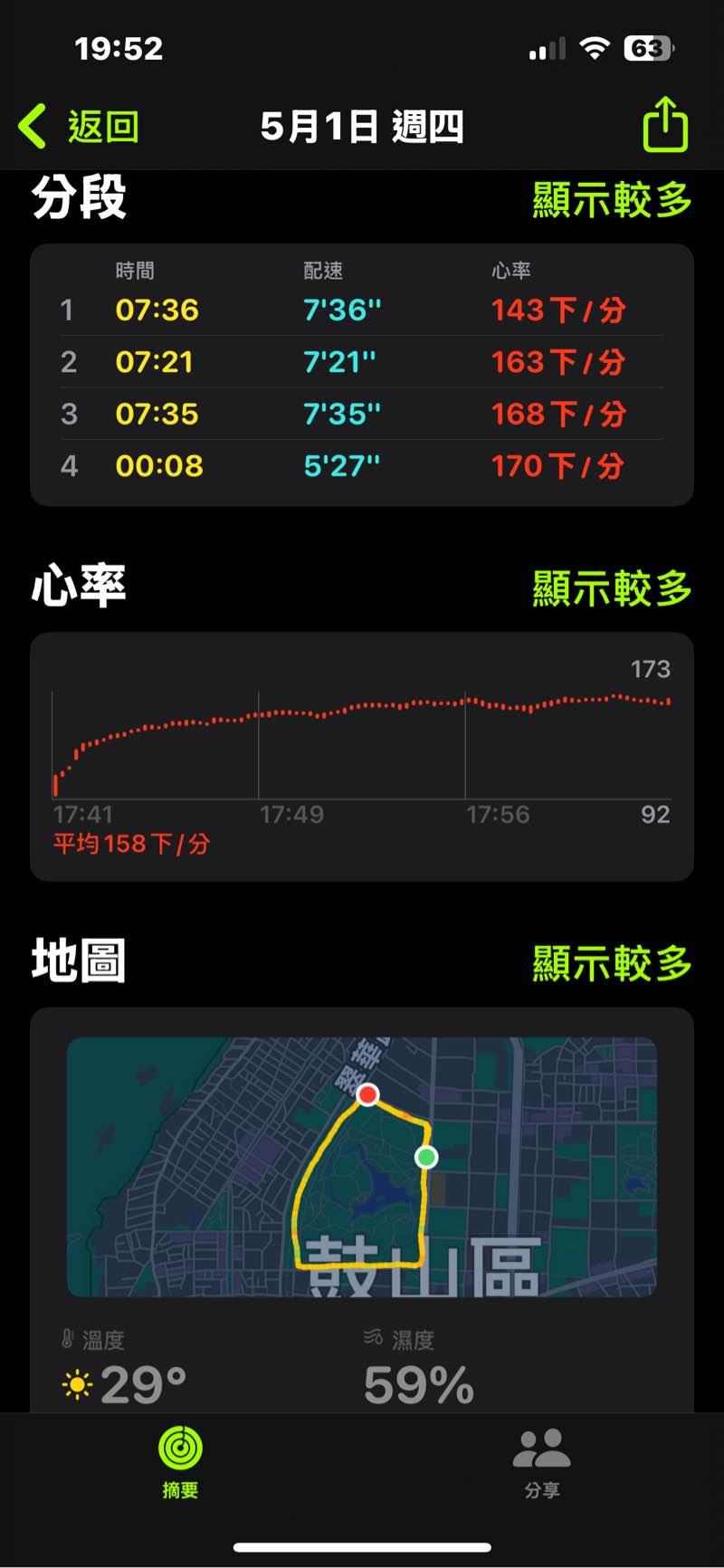Show more for 地圖 map
Image resolution: width=724 pixels, height=1568 pixels.
[612, 963]
